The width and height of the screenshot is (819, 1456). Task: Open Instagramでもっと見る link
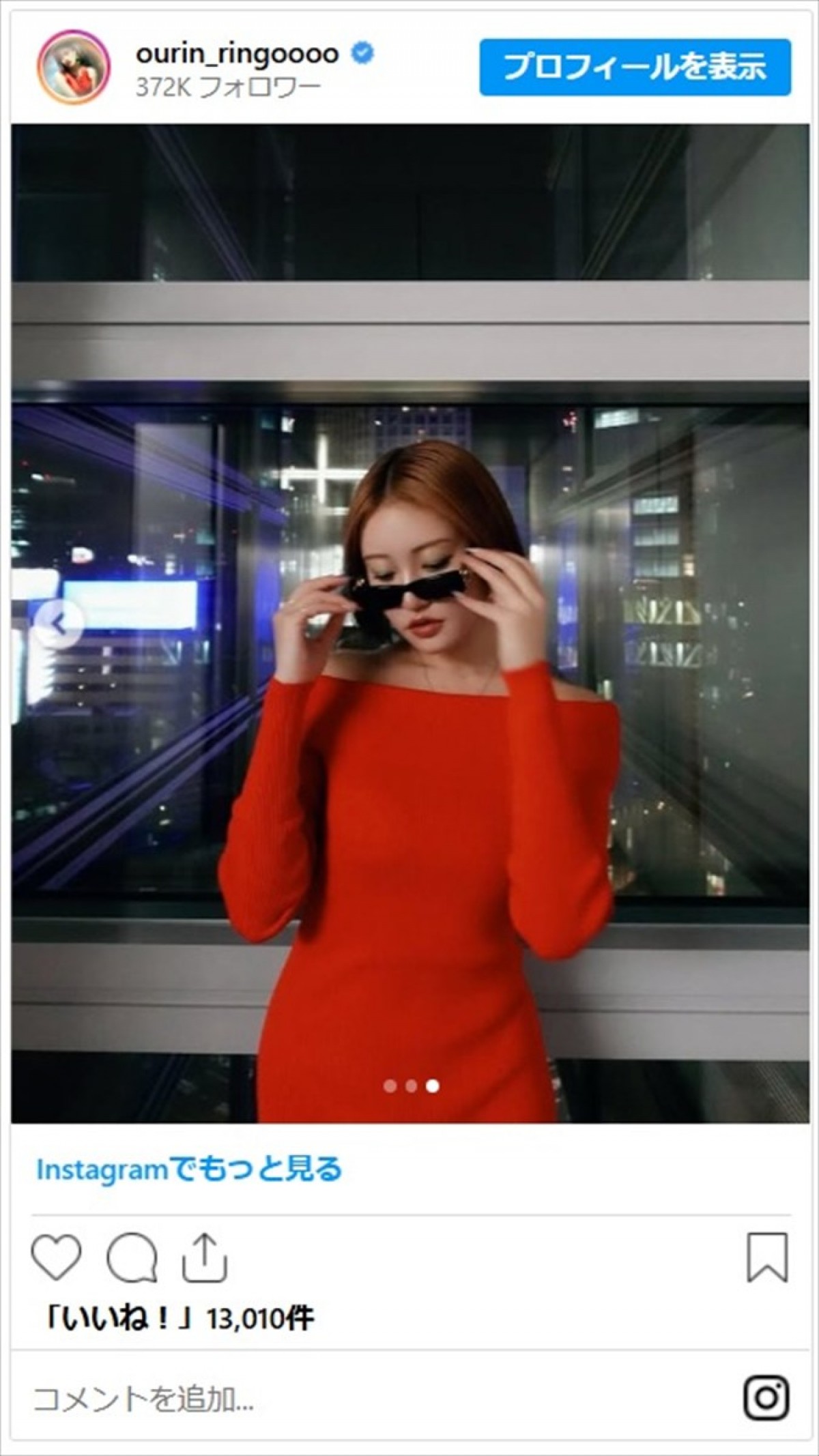(x=189, y=1169)
